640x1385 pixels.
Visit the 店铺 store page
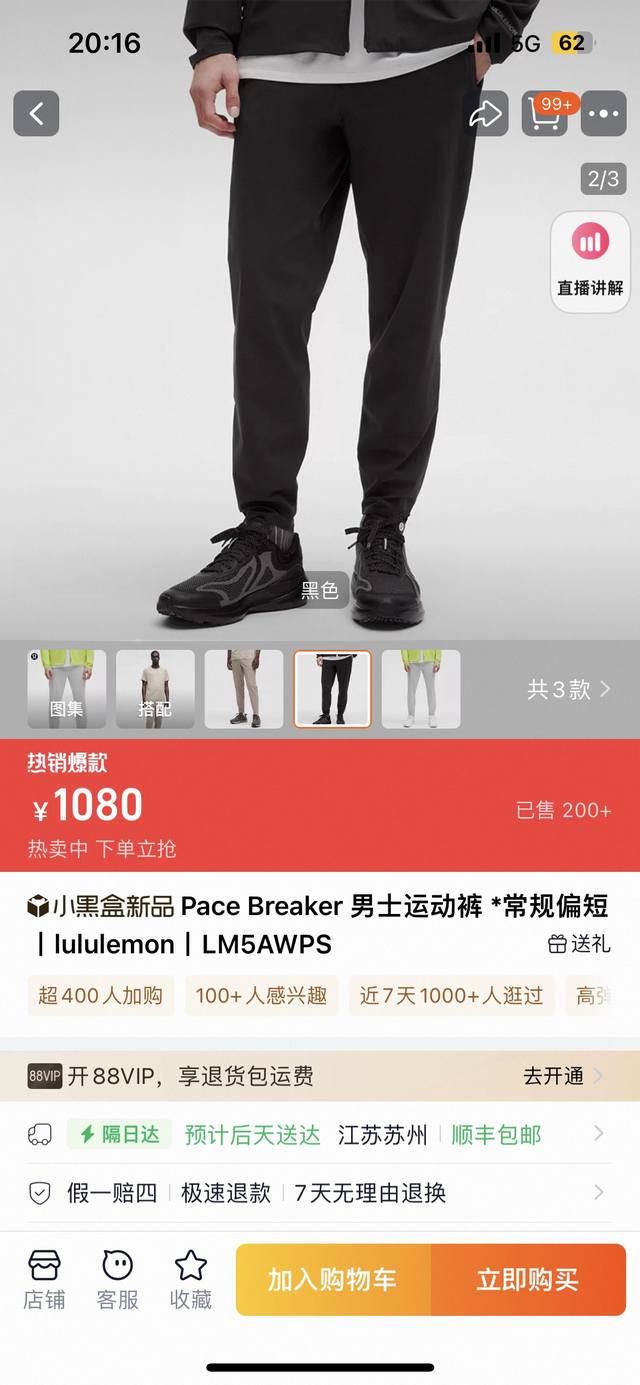tap(44, 1279)
